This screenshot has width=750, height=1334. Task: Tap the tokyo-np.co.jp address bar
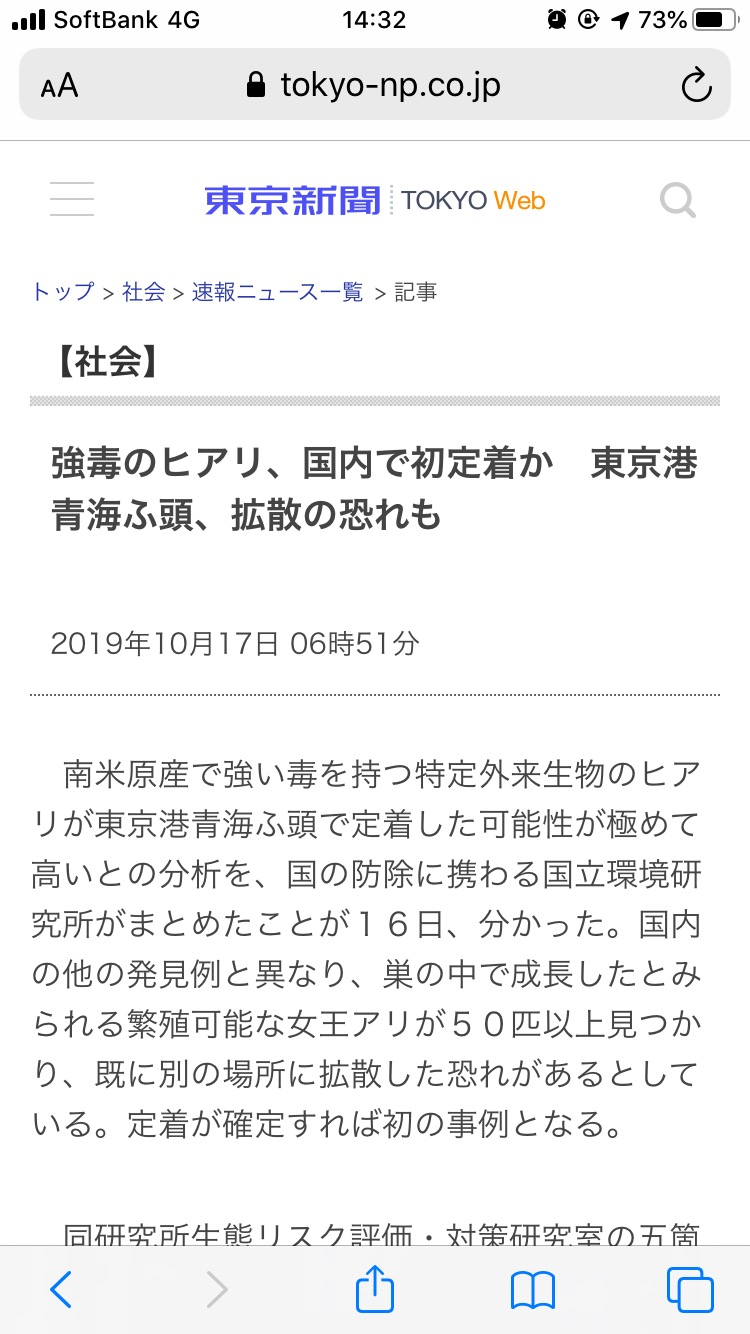[x=374, y=85]
